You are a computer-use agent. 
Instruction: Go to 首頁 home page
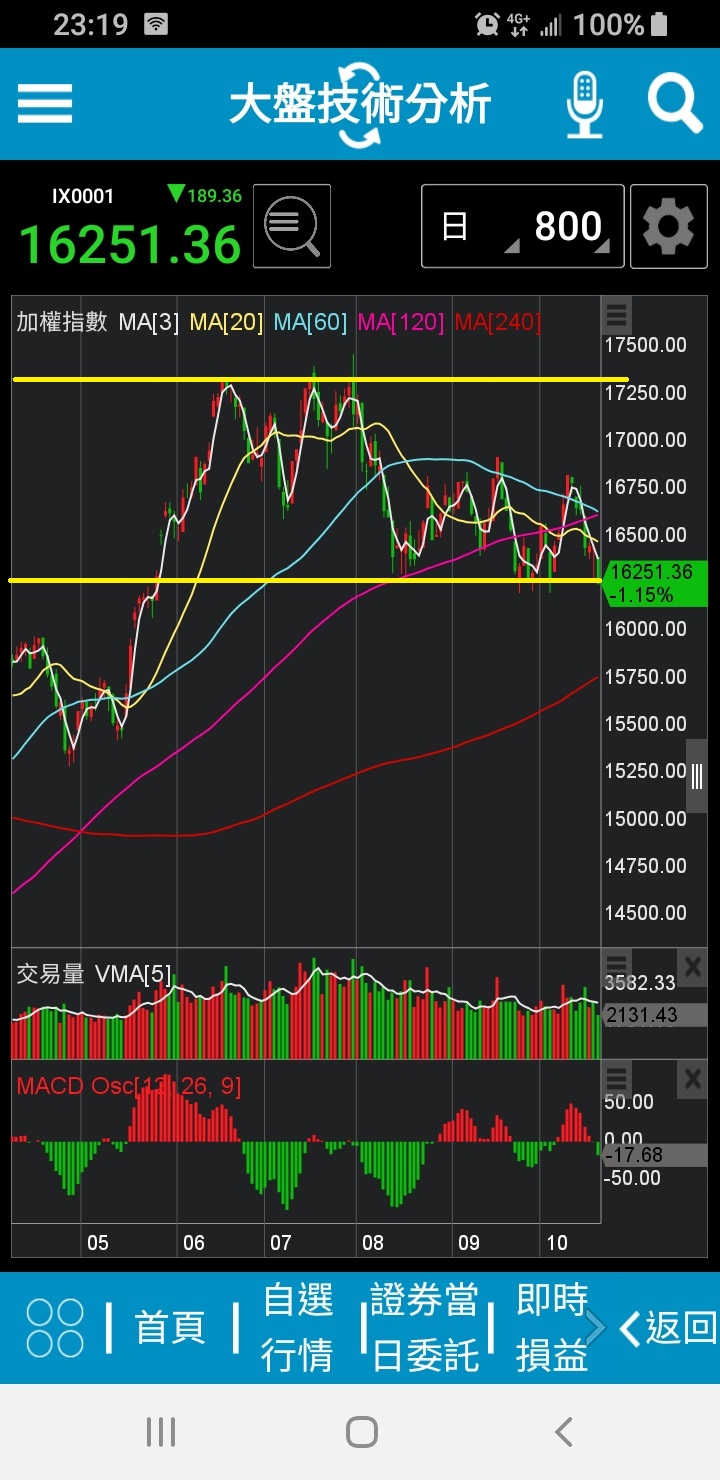click(170, 1328)
